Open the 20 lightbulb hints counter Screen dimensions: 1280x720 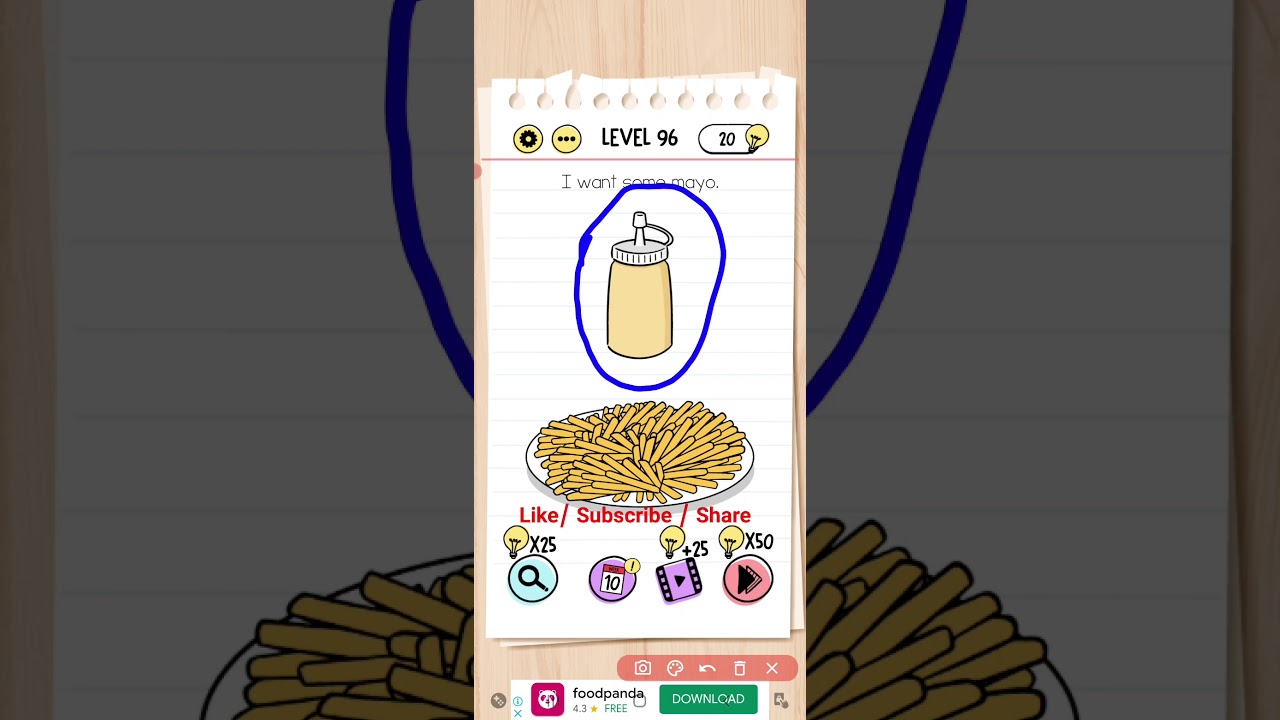point(733,139)
